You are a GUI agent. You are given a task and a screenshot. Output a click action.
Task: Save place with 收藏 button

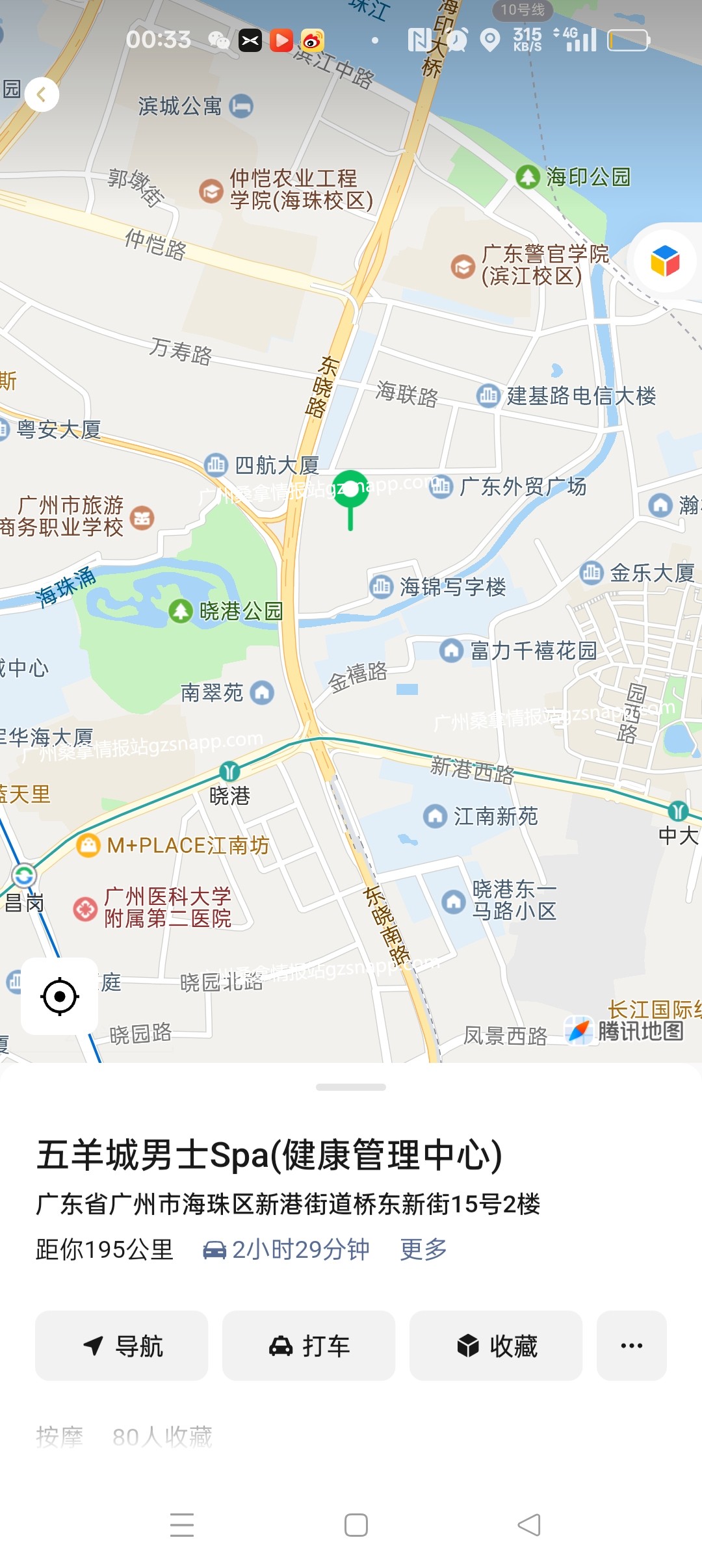tap(496, 1346)
